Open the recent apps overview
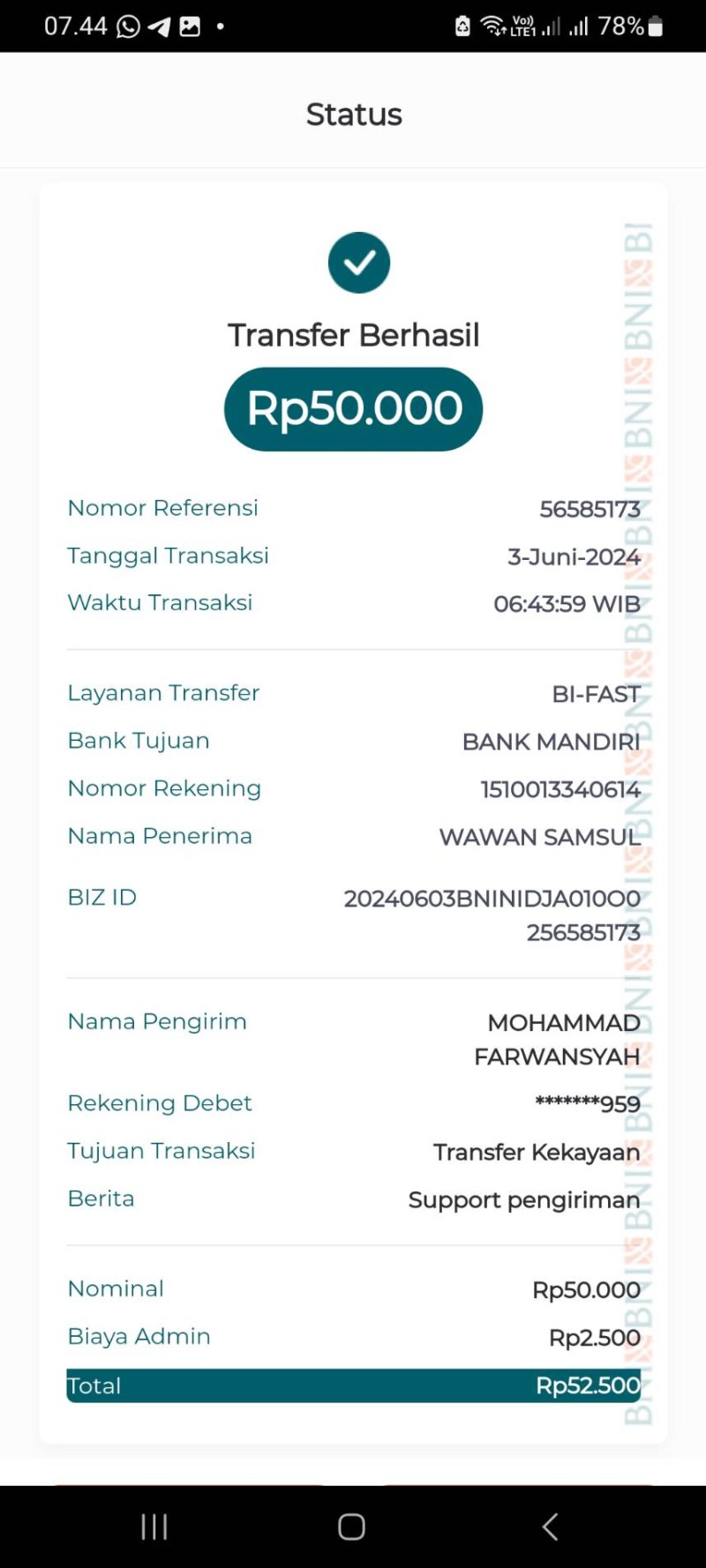Screen dimensions: 706x1568 (154, 1527)
